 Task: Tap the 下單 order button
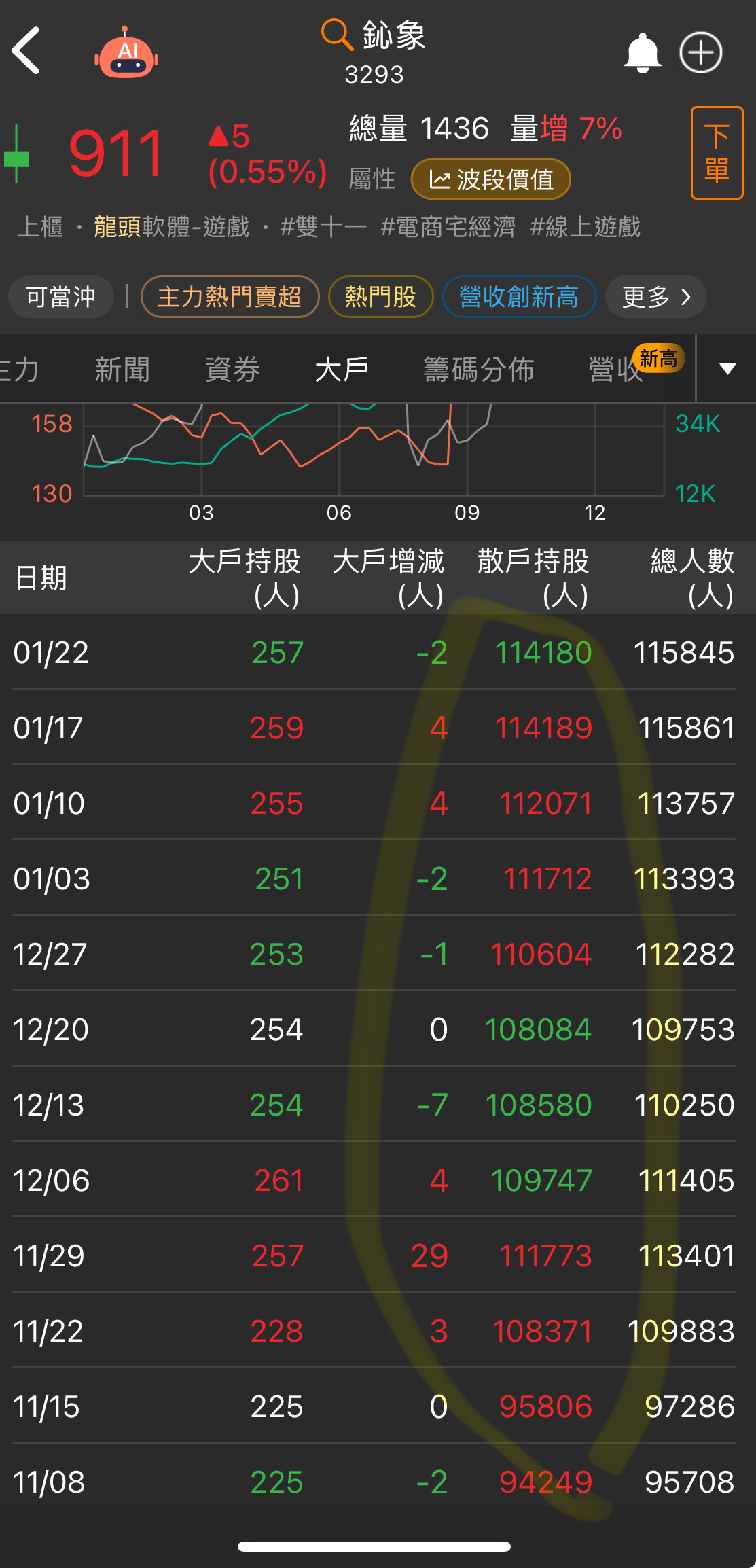[x=717, y=153]
